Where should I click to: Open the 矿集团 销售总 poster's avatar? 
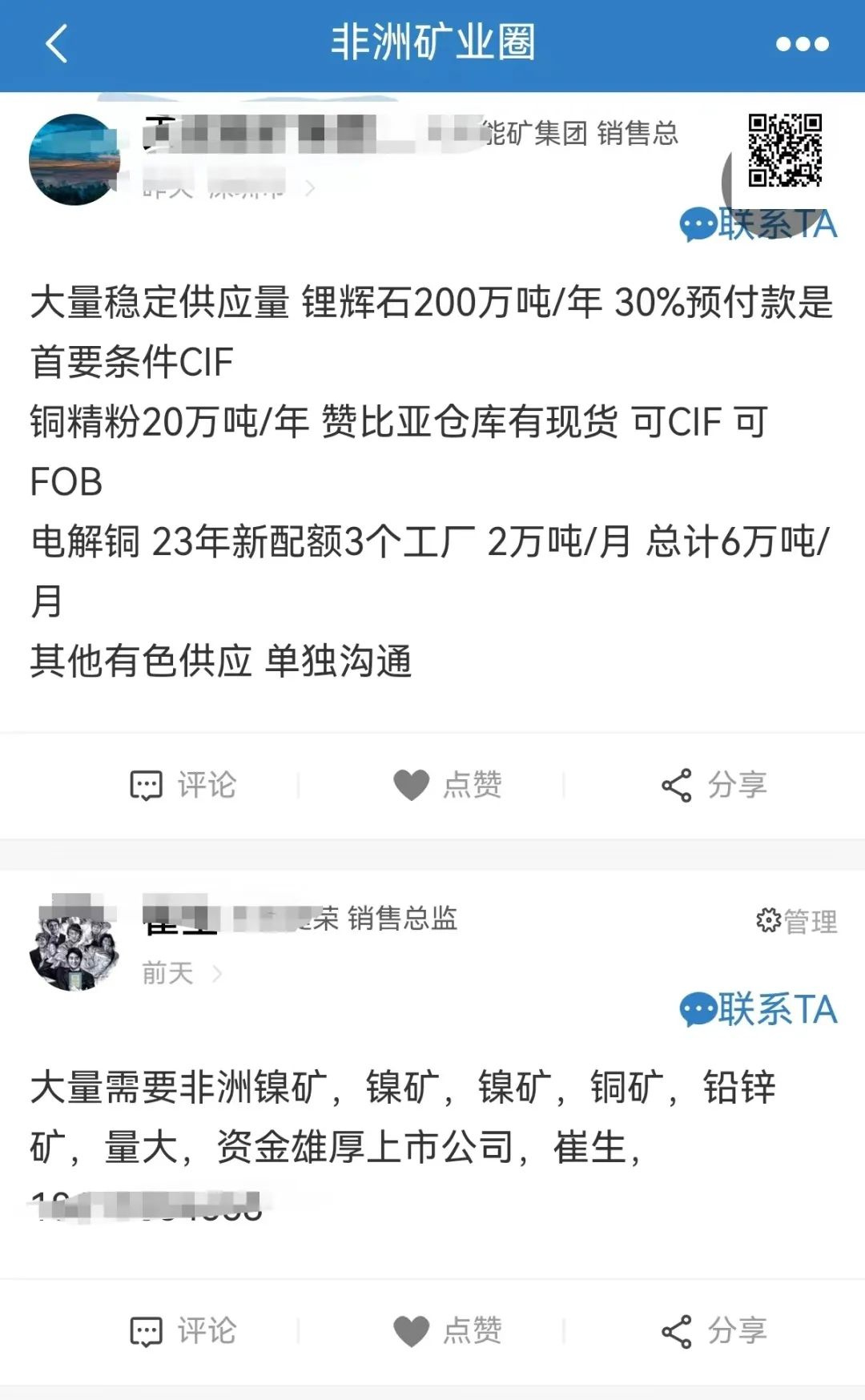click(x=74, y=159)
